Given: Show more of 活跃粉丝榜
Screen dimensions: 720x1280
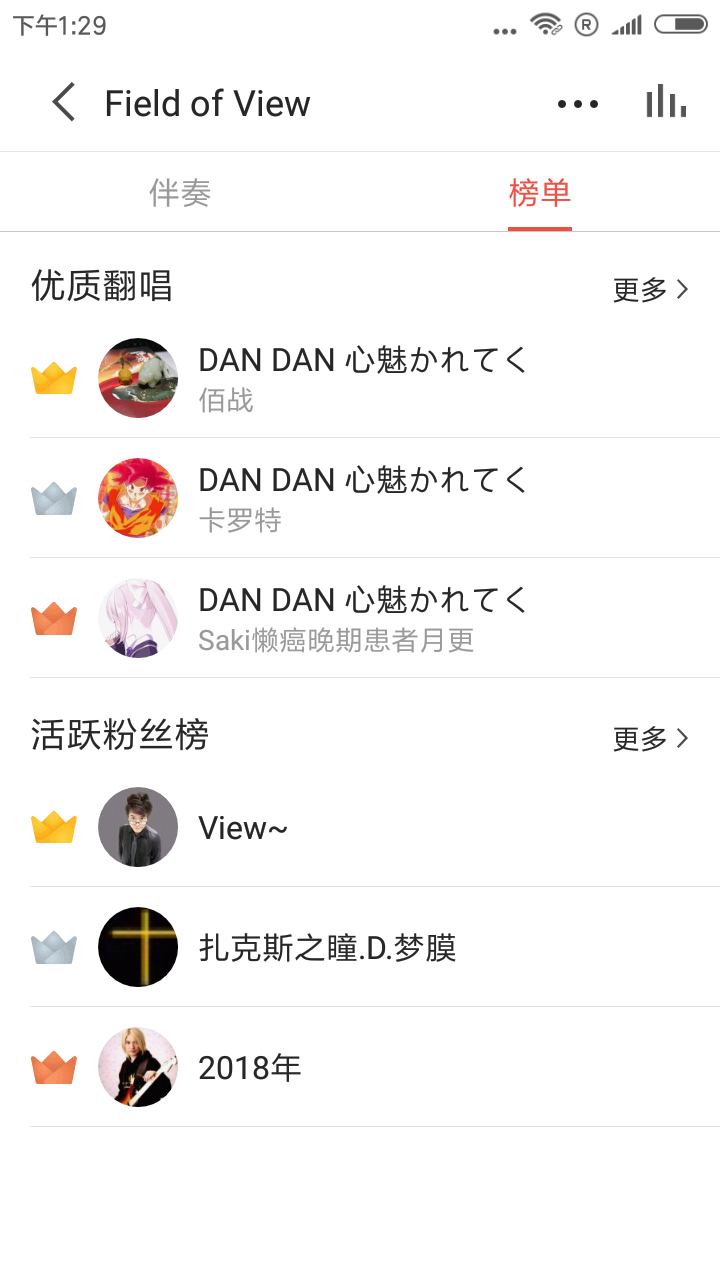Looking at the screenshot, I should click(x=651, y=739).
